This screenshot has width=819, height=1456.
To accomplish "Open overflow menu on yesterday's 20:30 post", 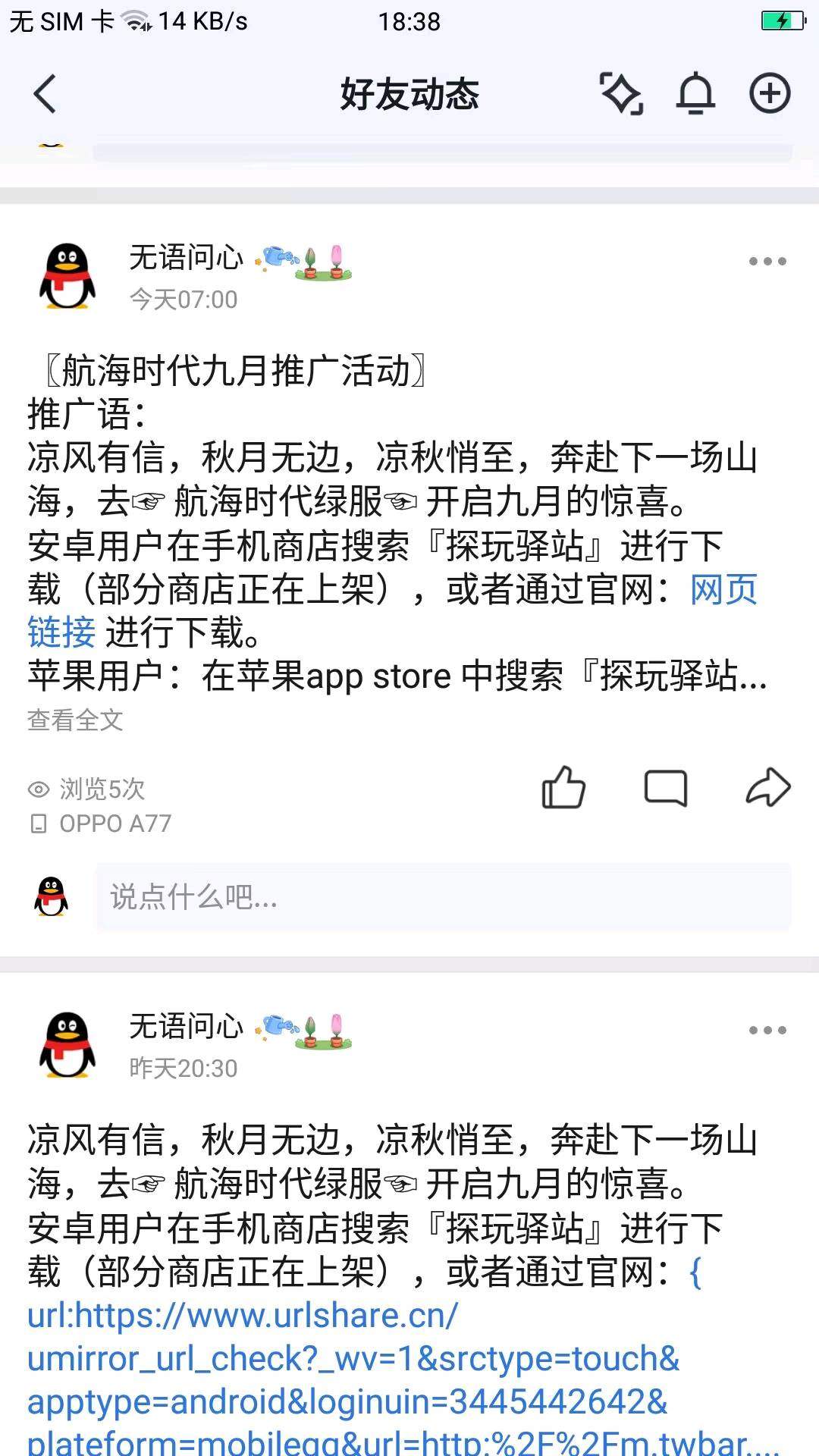I will (x=767, y=1031).
